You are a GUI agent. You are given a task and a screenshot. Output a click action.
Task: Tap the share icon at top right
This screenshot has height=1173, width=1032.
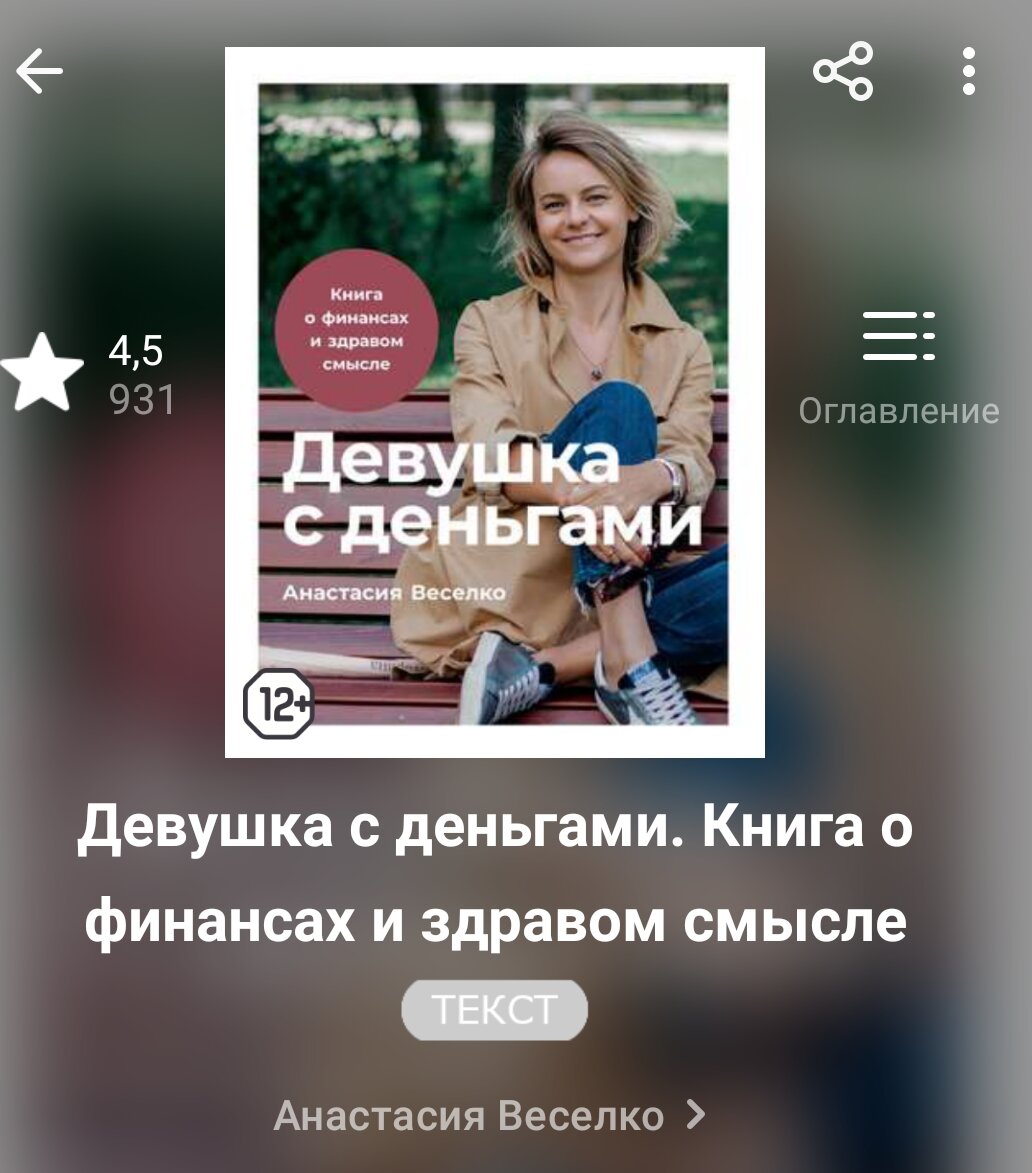pos(843,71)
